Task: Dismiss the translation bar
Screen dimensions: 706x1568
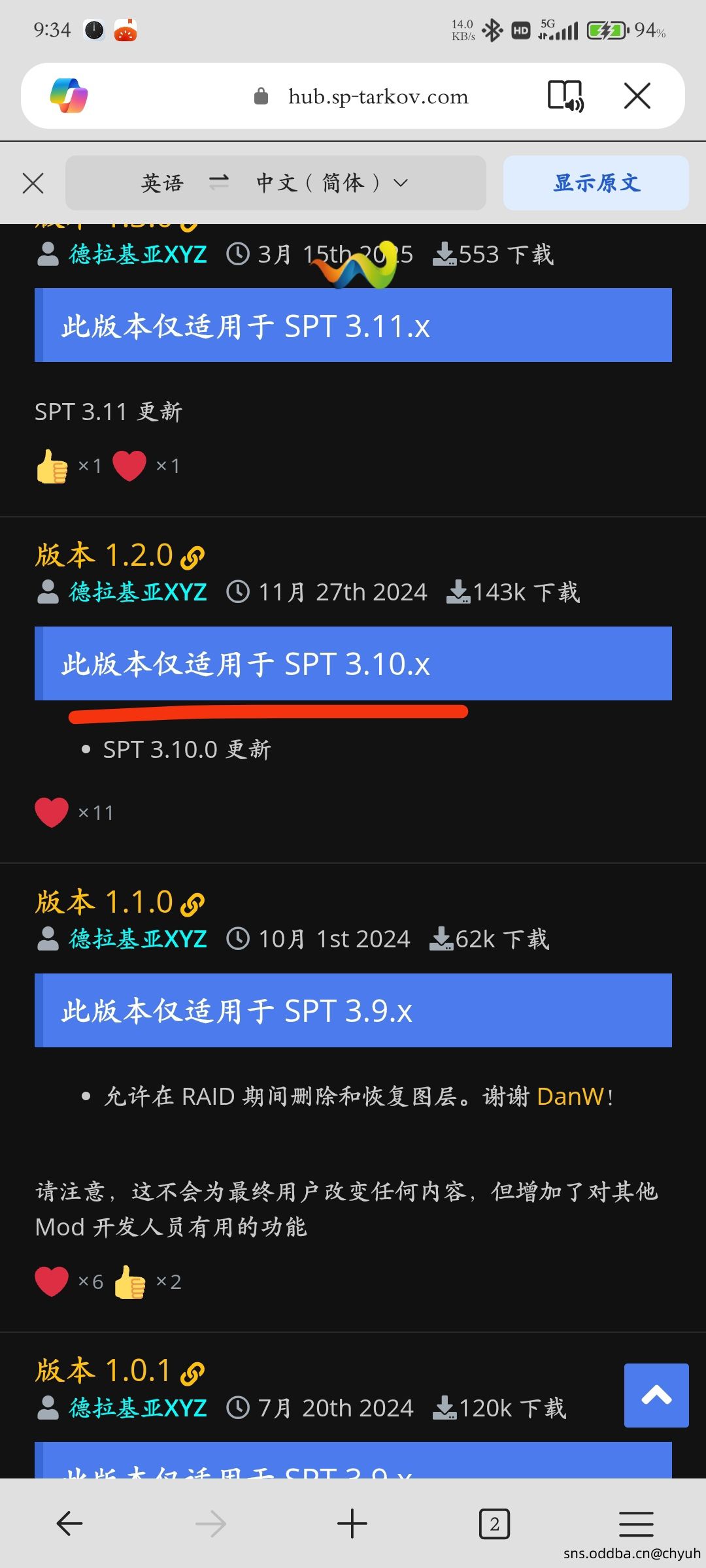Action: coord(33,183)
